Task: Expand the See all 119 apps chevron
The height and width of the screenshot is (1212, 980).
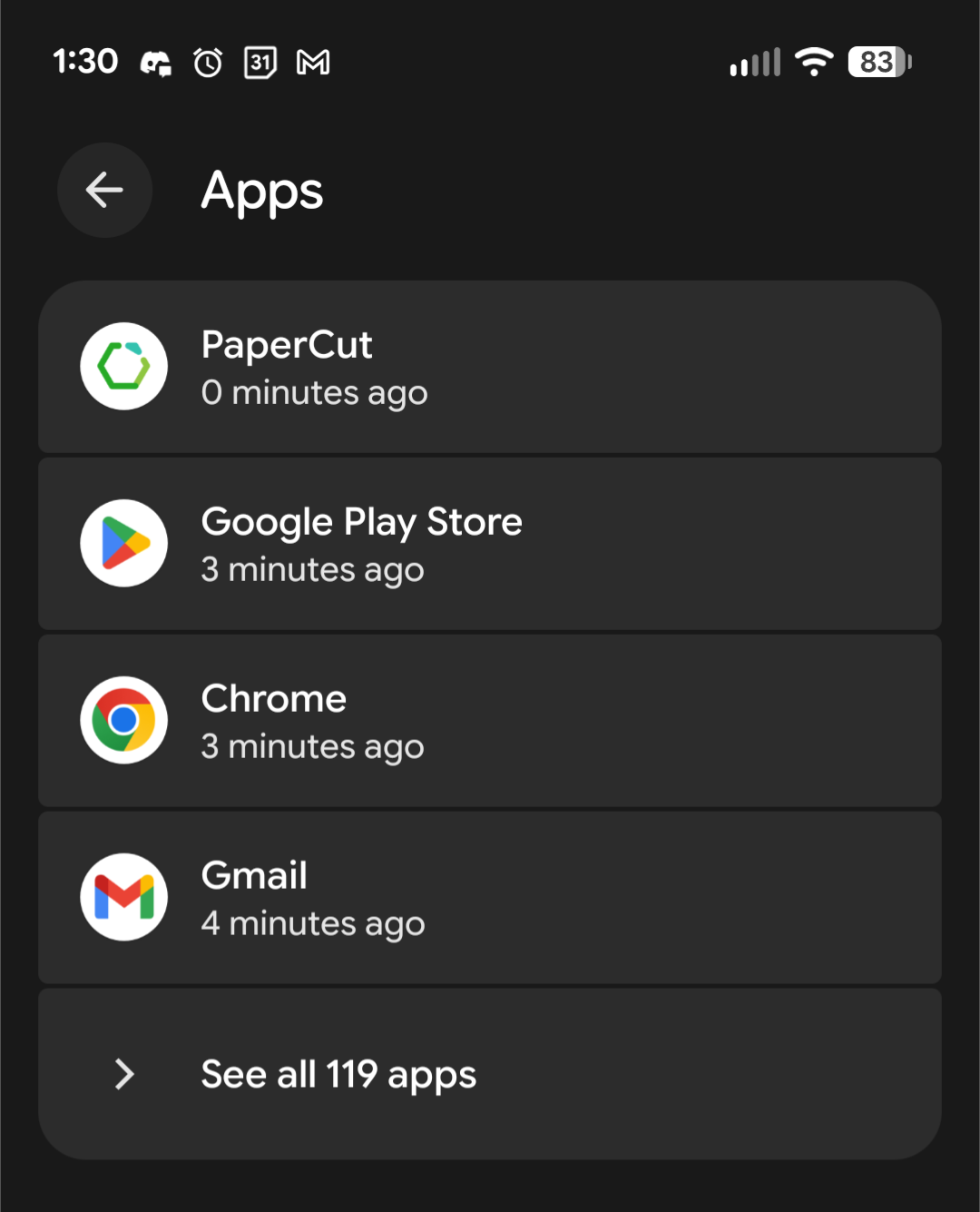Action: point(124,1074)
